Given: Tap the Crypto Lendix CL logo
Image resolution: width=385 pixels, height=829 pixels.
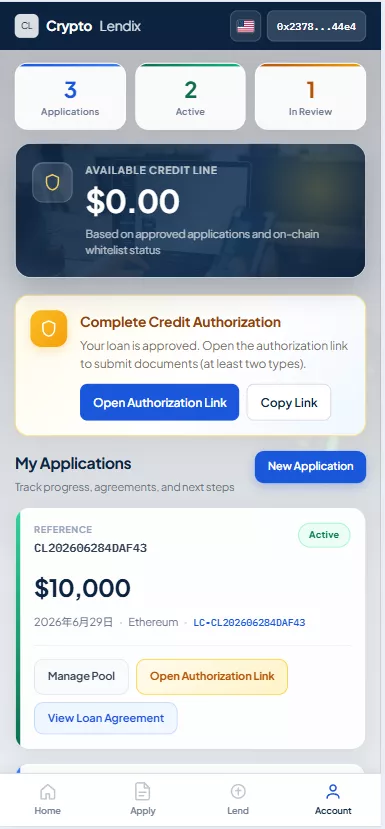Looking at the screenshot, I should tap(26, 26).
